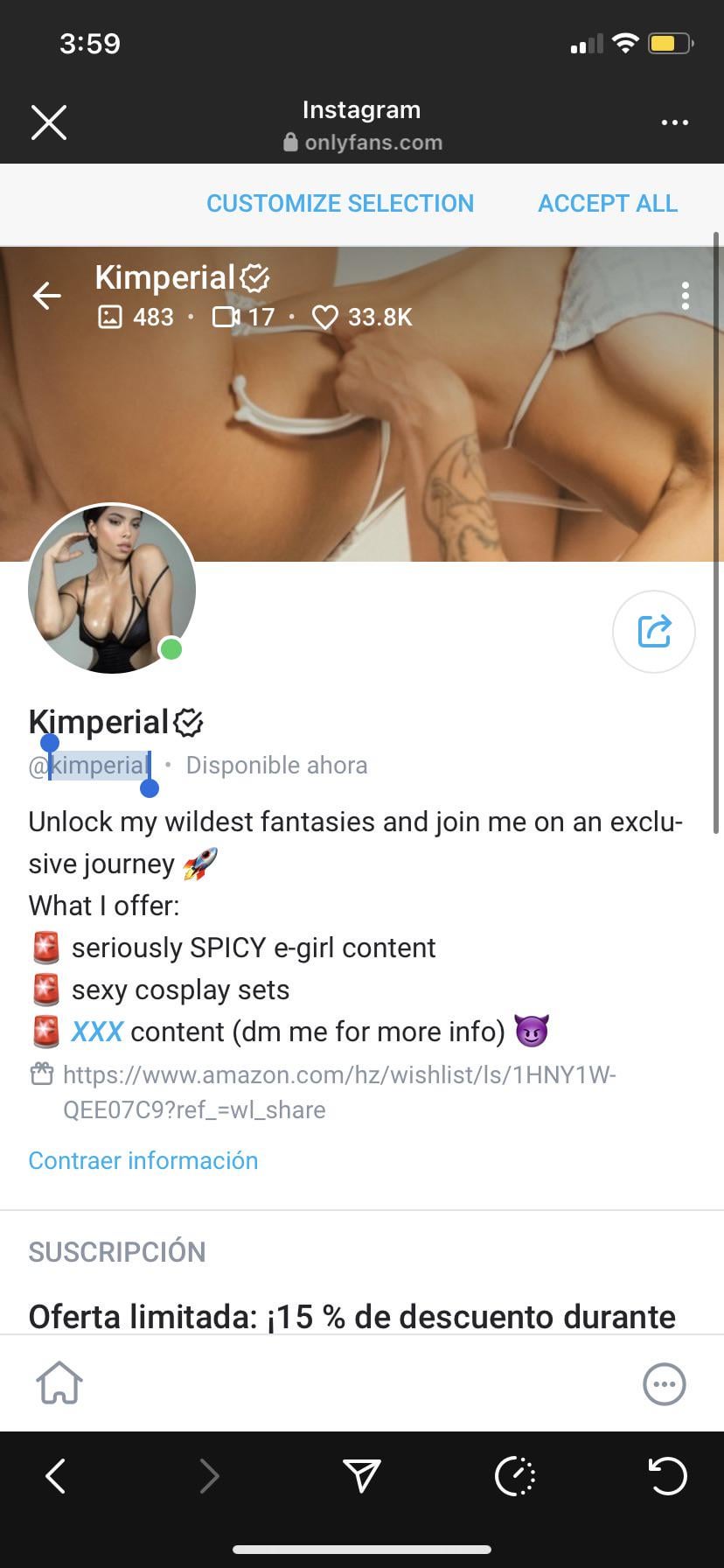Accept all cookies
Image resolution: width=724 pixels, height=1568 pixels.
point(608,203)
